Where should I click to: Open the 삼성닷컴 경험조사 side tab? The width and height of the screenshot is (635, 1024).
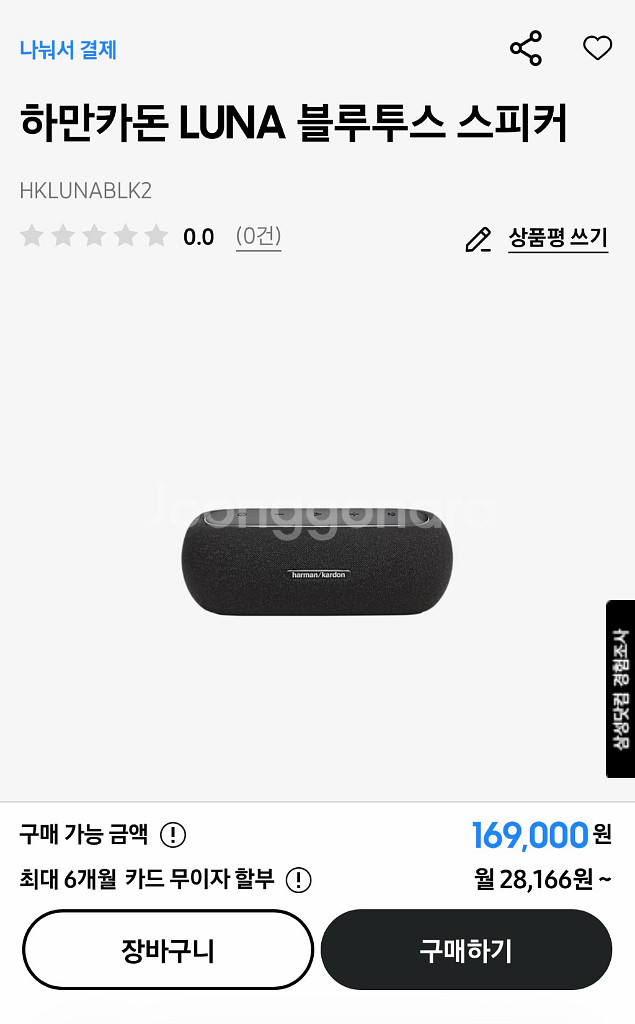click(620, 689)
